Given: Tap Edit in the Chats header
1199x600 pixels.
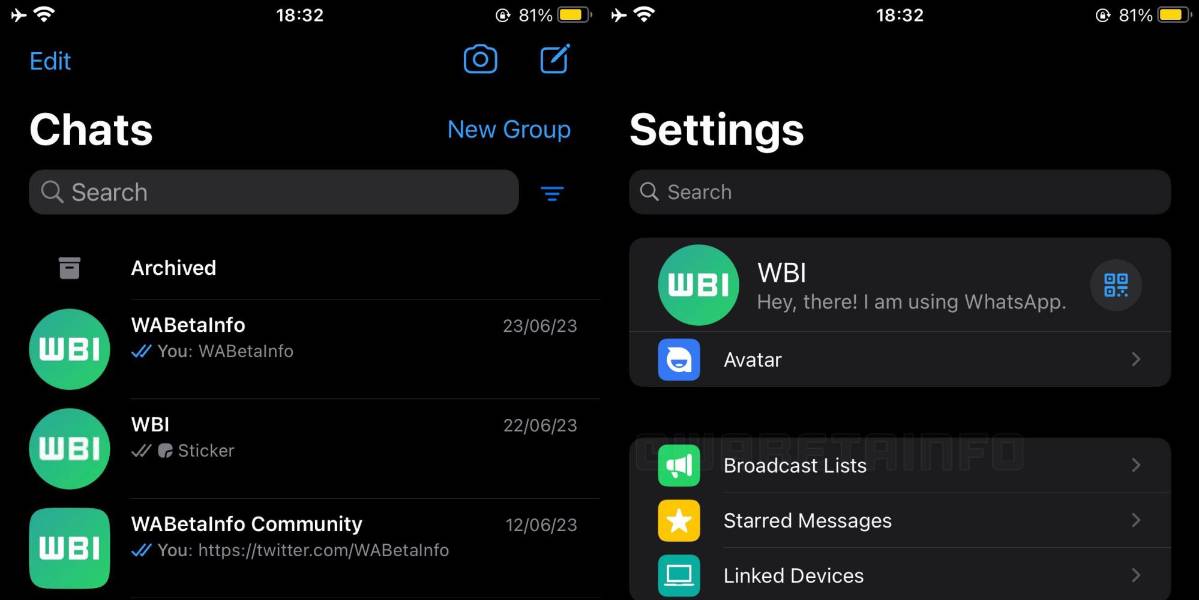Looking at the screenshot, I should pos(50,61).
